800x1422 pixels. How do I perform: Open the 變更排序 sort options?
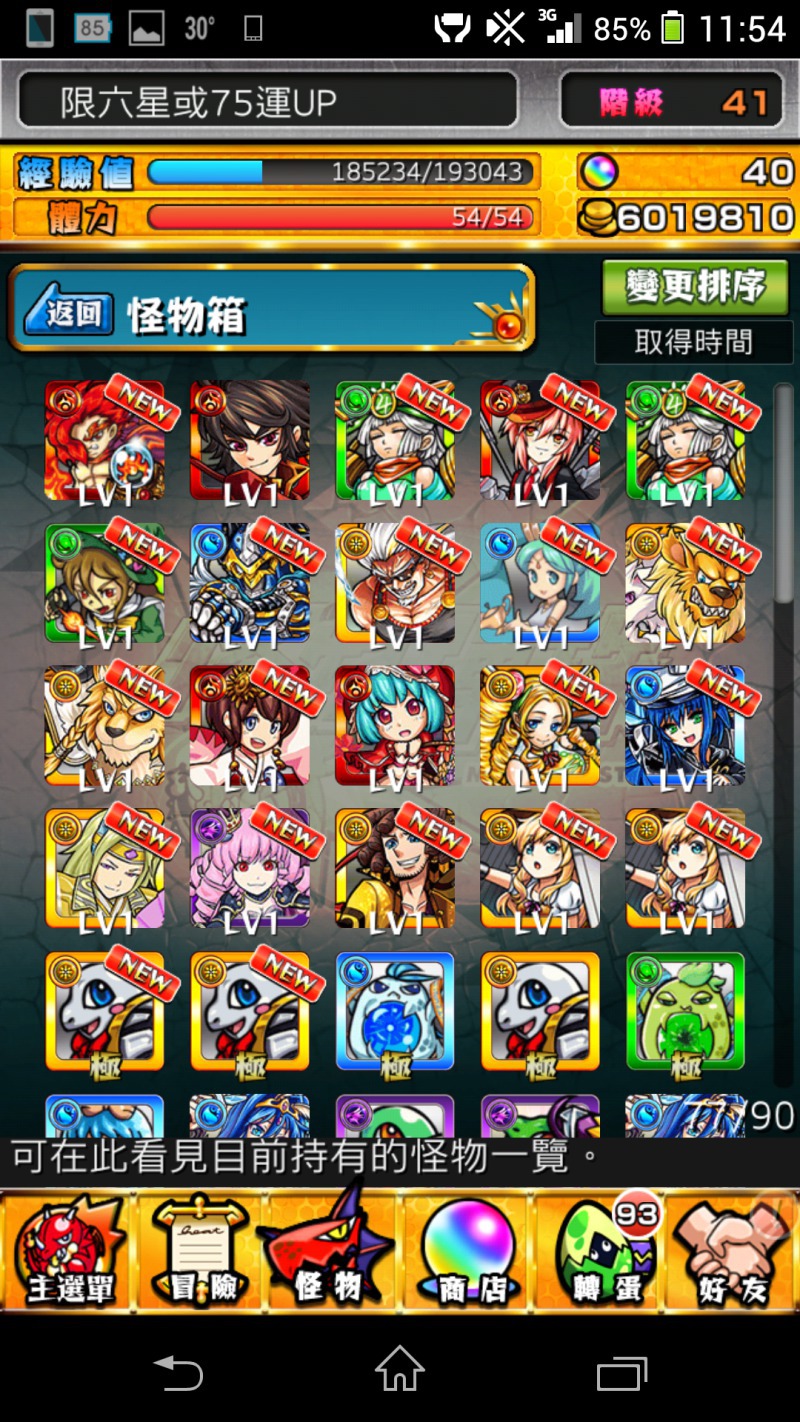(696, 287)
